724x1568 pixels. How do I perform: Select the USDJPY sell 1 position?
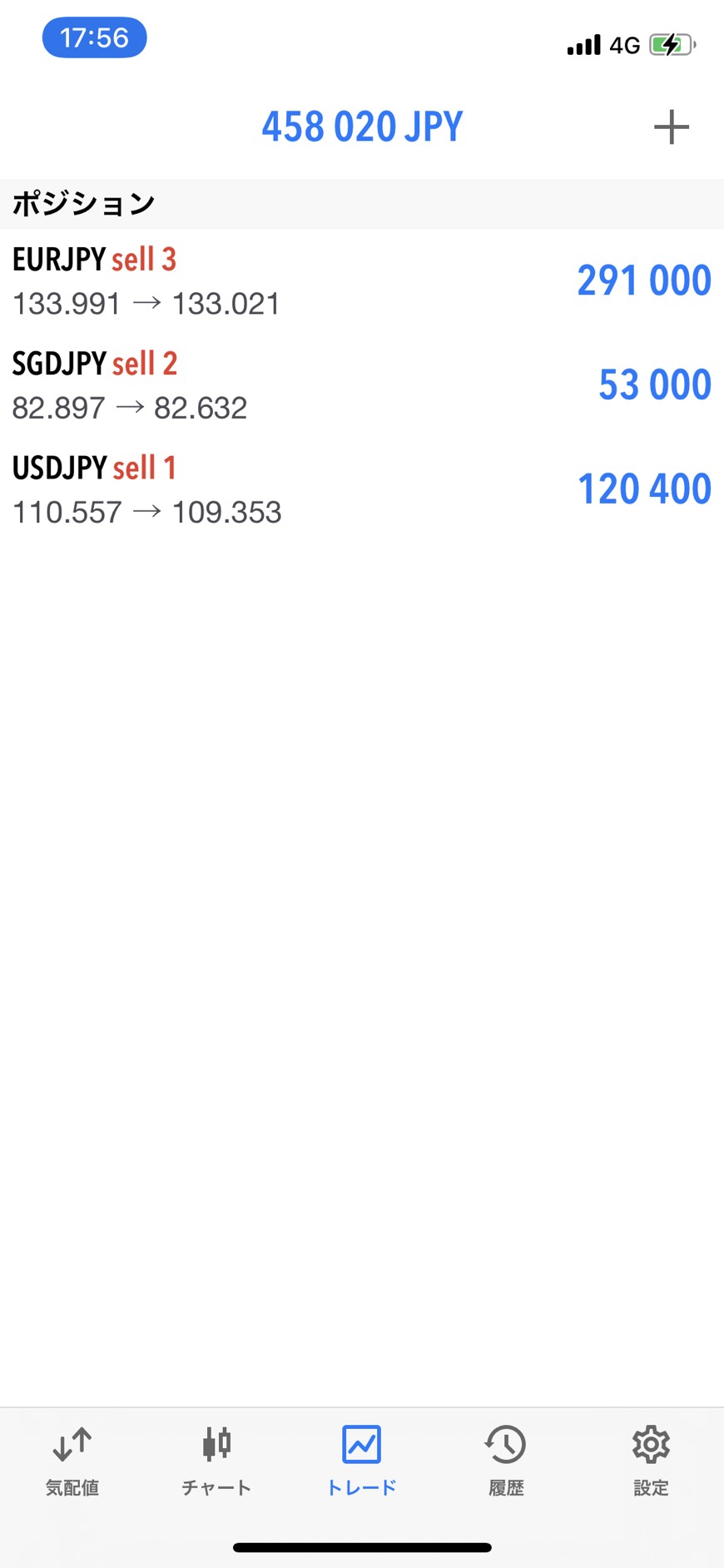(x=361, y=489)
